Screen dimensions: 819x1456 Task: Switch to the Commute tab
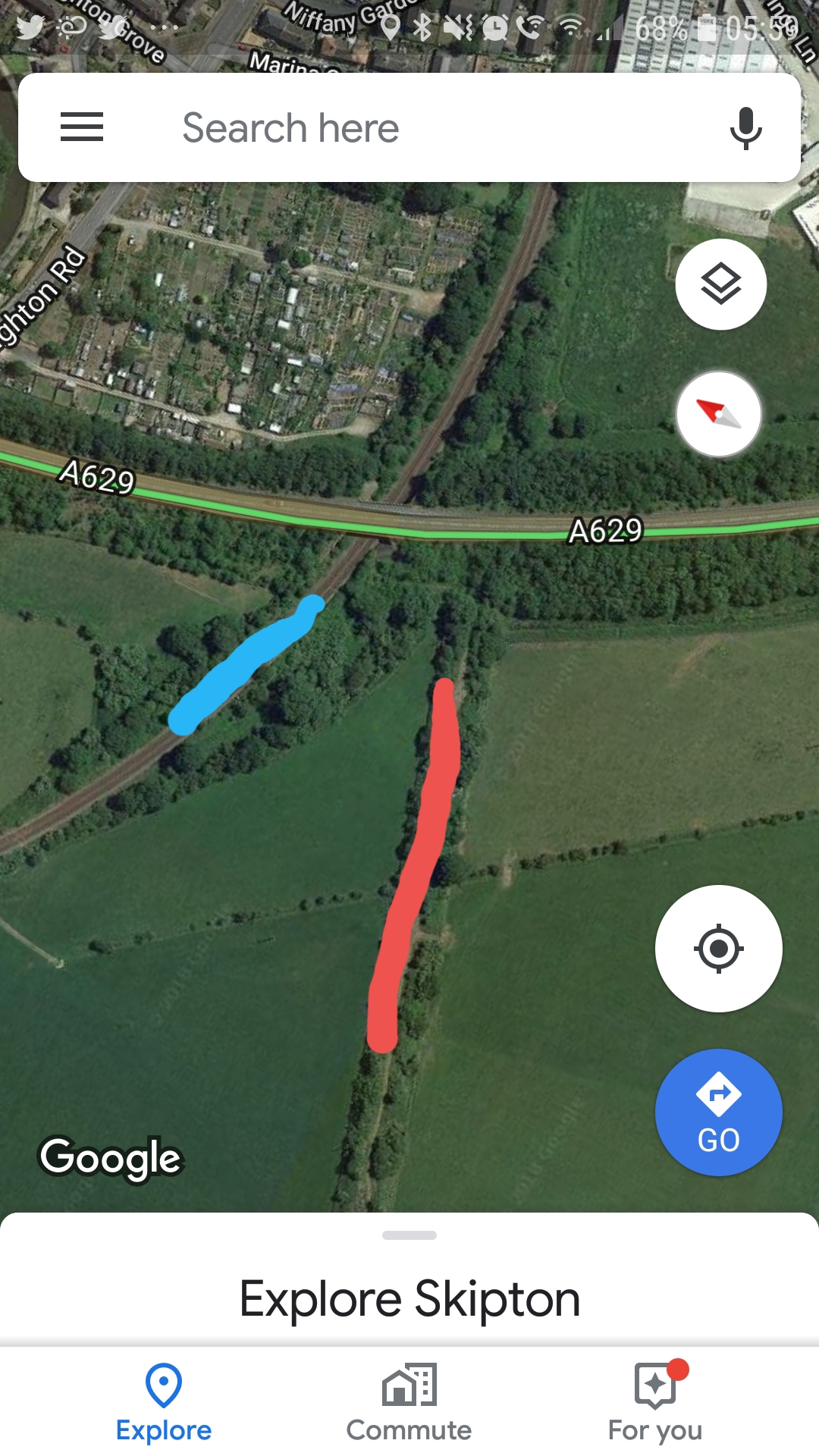coord(409,1403)
